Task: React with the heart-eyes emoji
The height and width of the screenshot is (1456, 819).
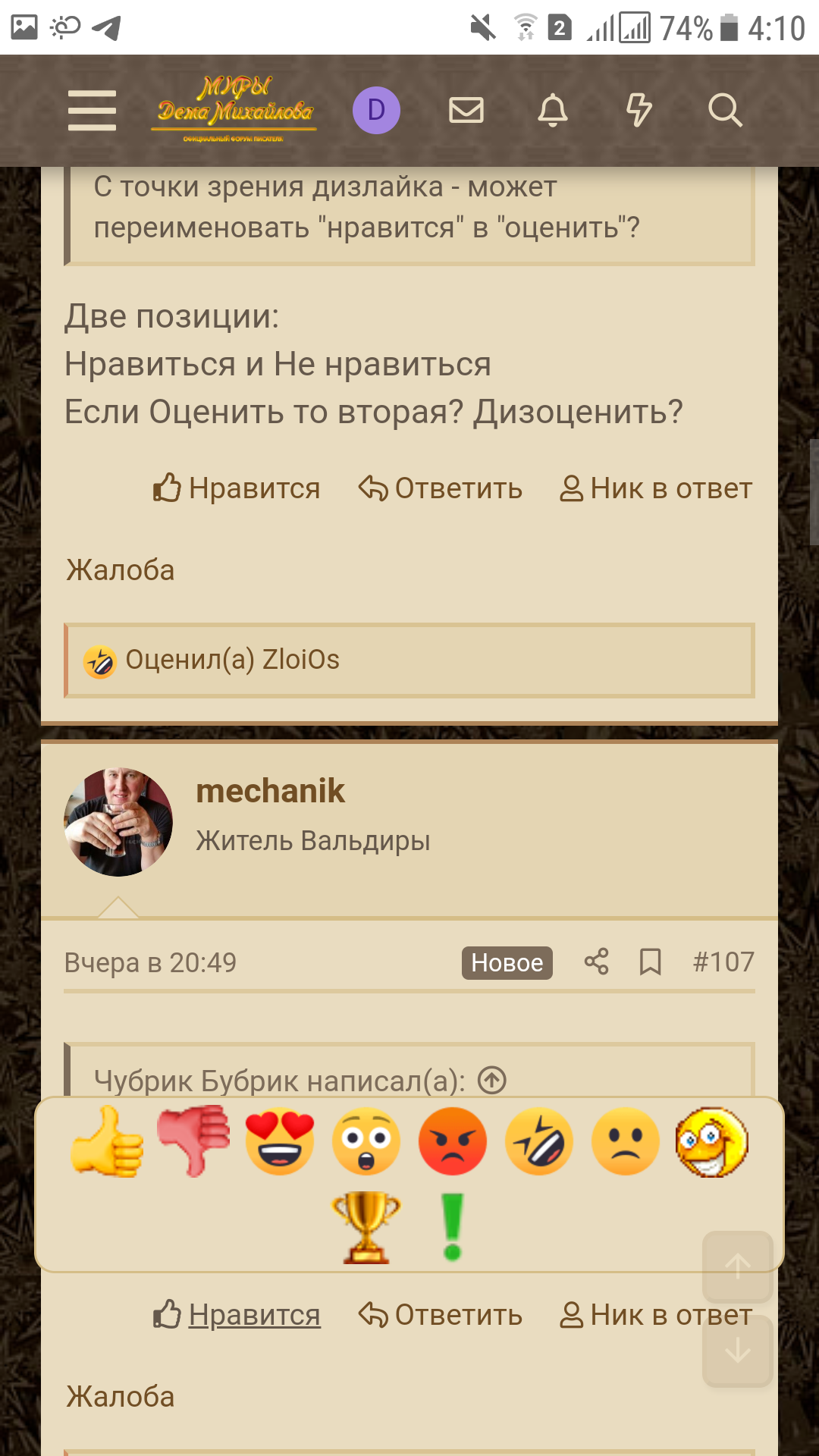Action: tap(280, 1141)
